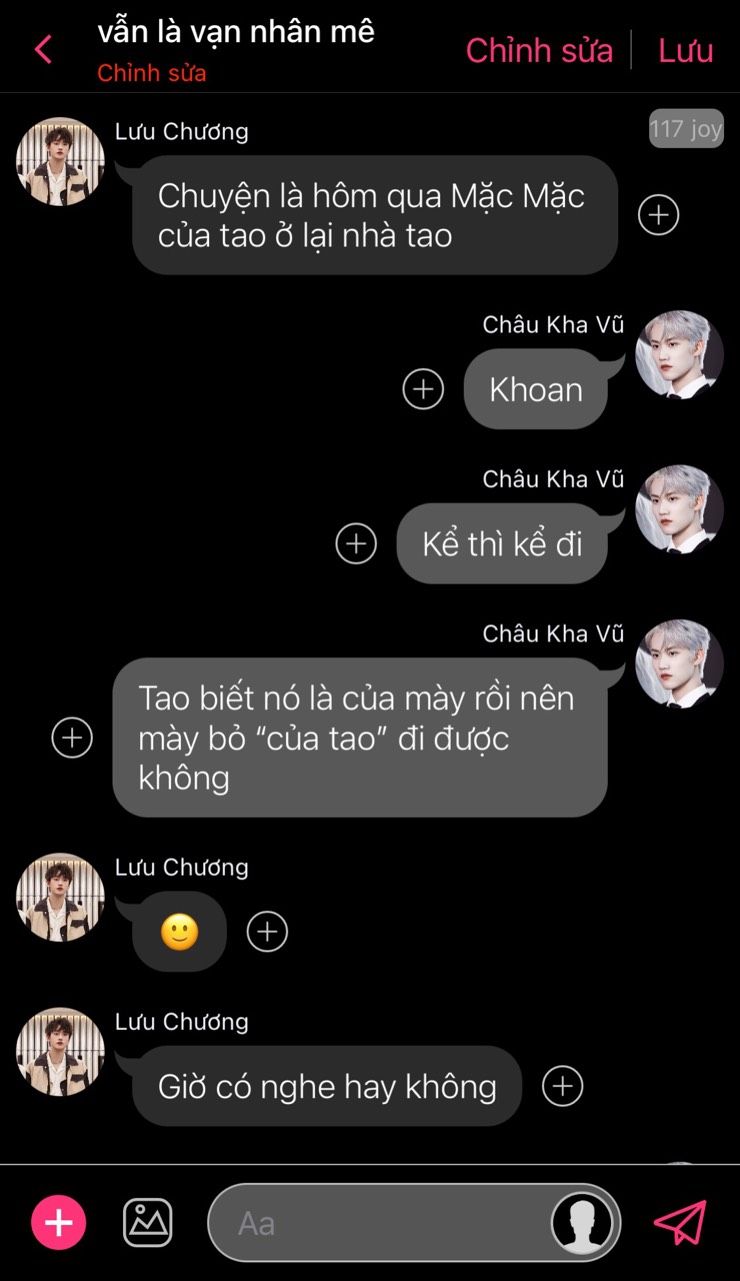Focus the Aa message input field
This screenshot has height=1281, width=740.
tap(380, 1222)
